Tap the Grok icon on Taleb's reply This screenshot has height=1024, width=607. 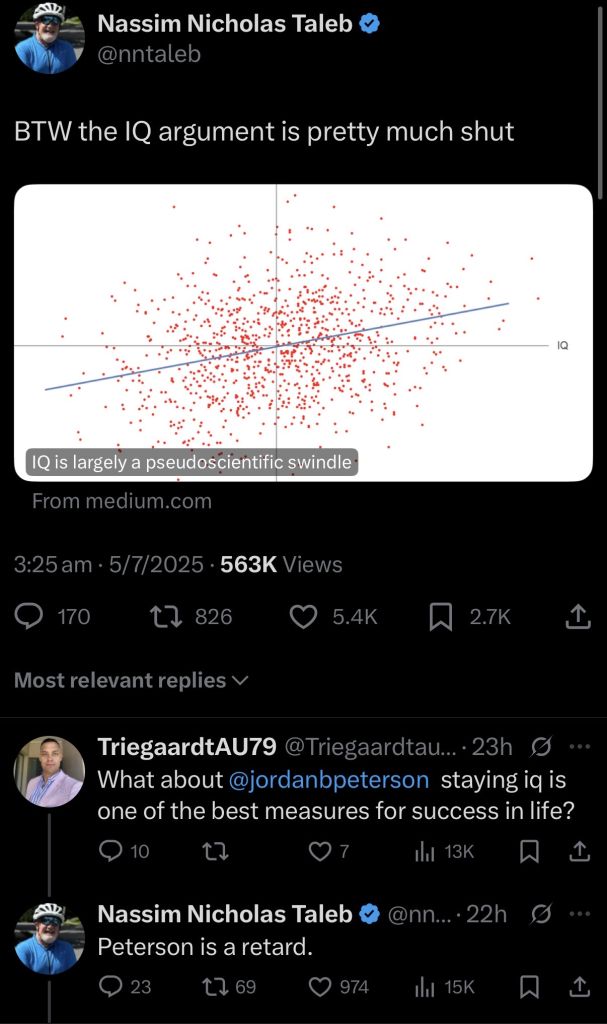pos(542,914)
